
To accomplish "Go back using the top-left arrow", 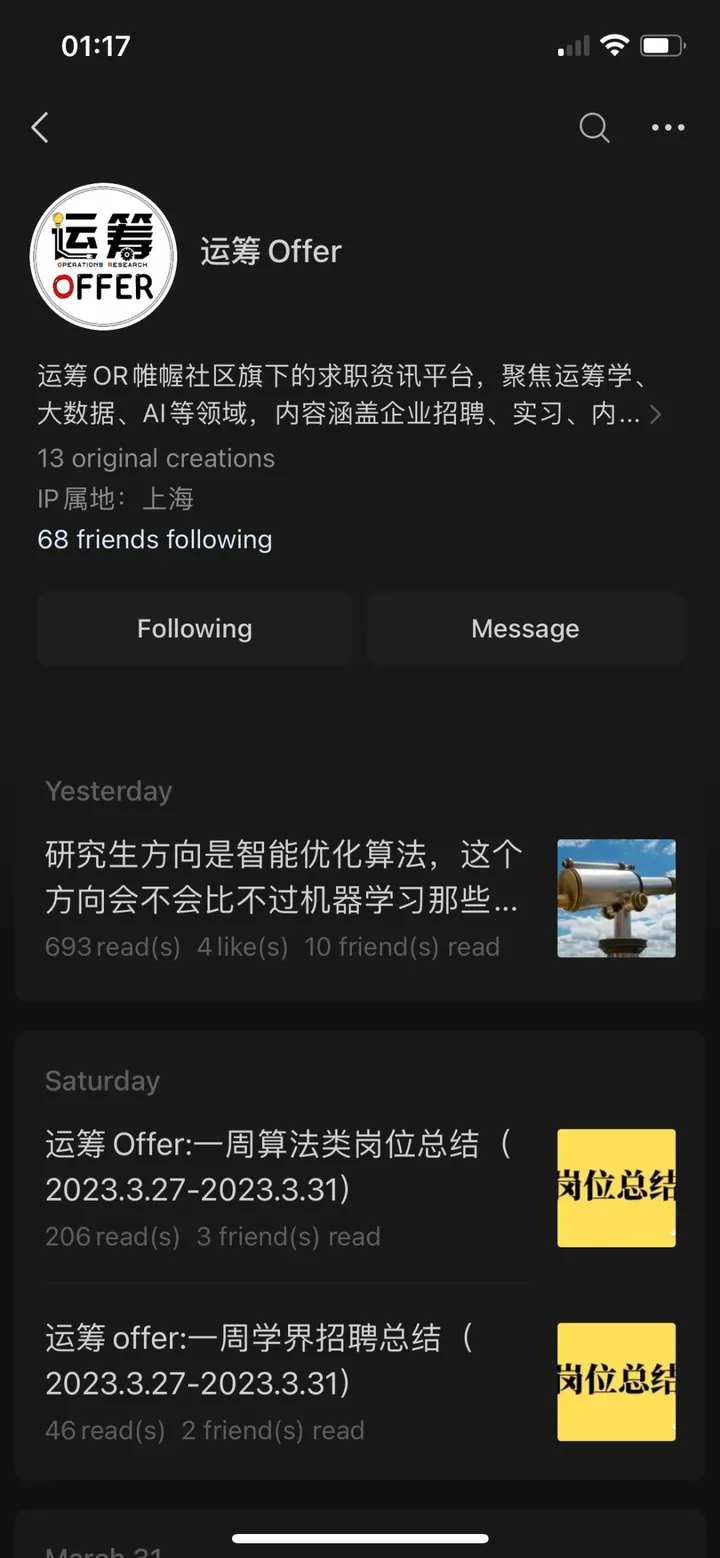I will tap(40, 128).
